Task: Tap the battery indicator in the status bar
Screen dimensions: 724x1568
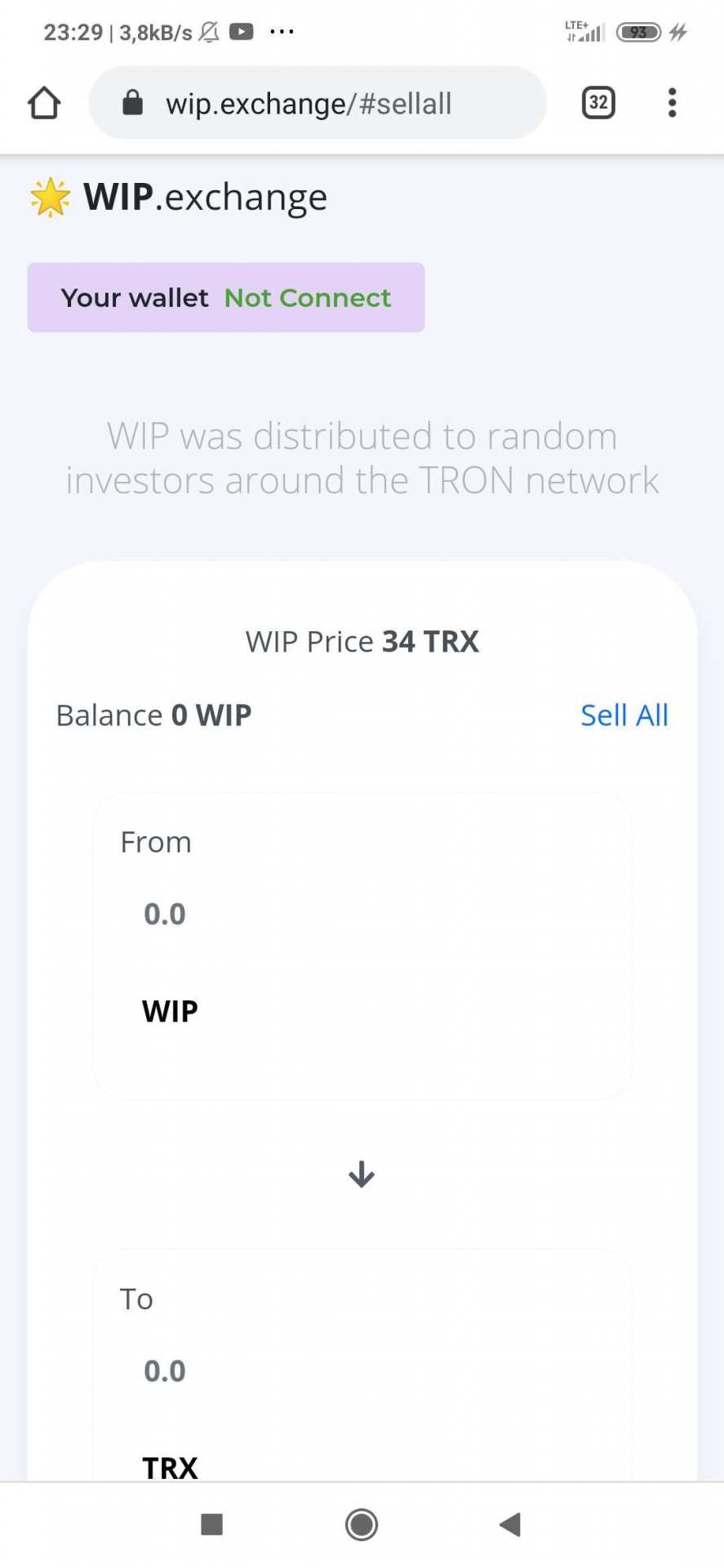Action: pyautogui.click(x=639, y=33)
